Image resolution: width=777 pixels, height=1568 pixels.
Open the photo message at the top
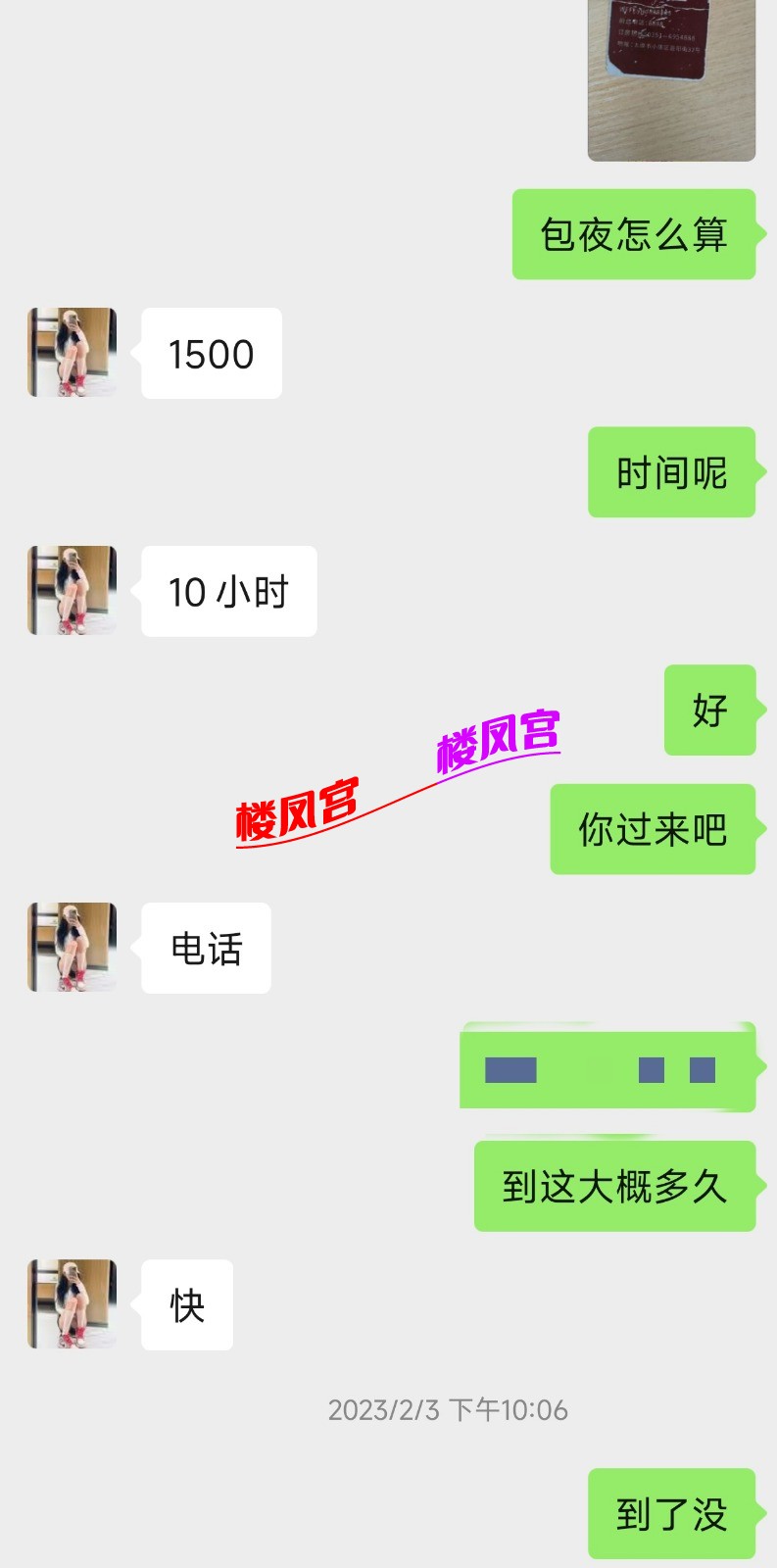coord(671,78)
